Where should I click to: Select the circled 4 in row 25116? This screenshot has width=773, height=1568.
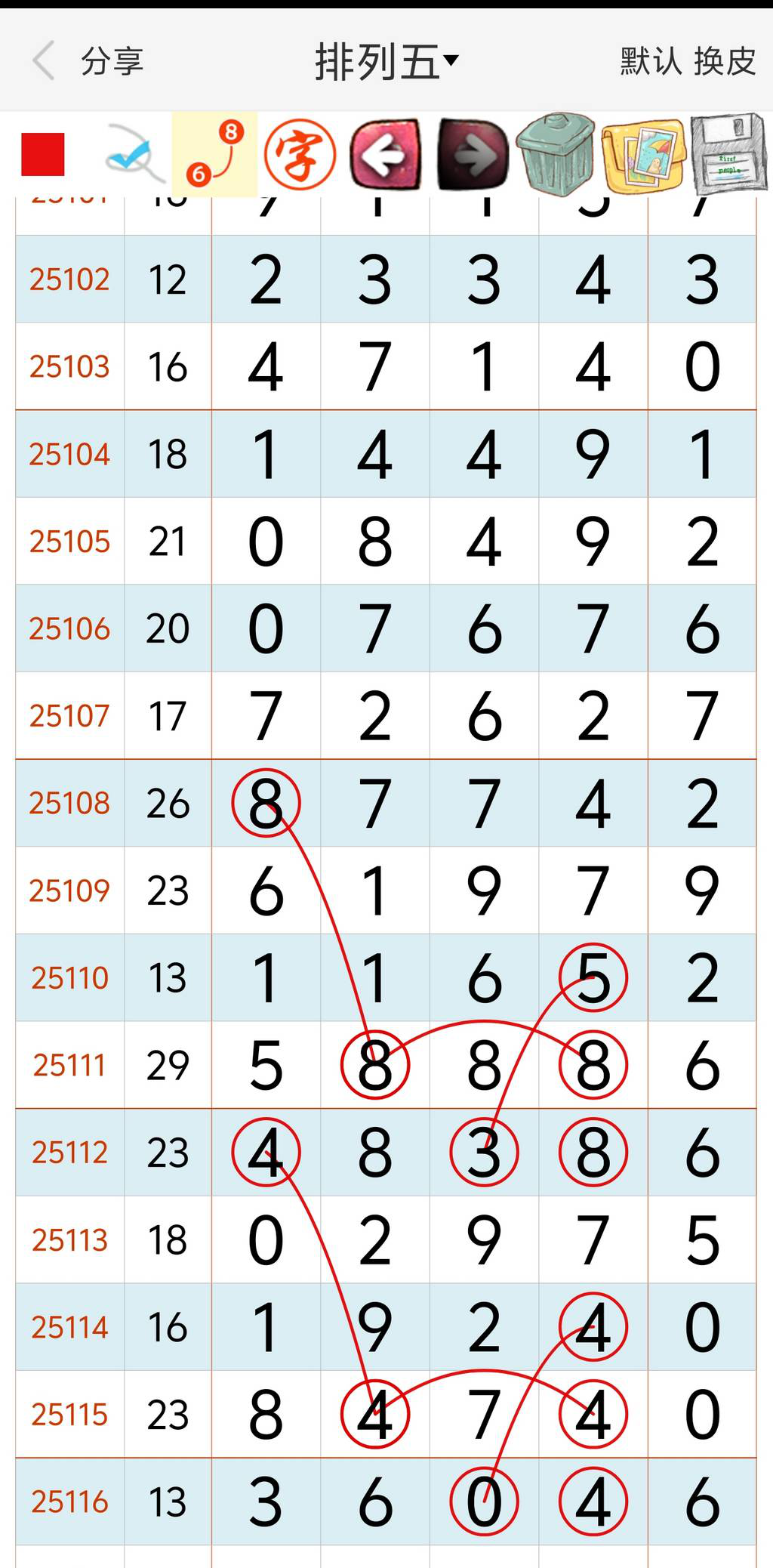[x=593, y=1502]
